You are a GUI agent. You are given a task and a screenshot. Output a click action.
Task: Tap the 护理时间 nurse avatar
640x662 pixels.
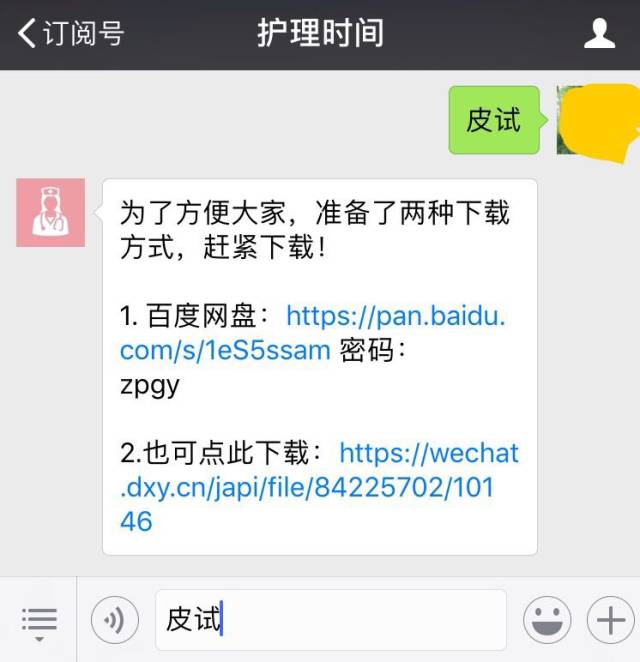(51, 212)
